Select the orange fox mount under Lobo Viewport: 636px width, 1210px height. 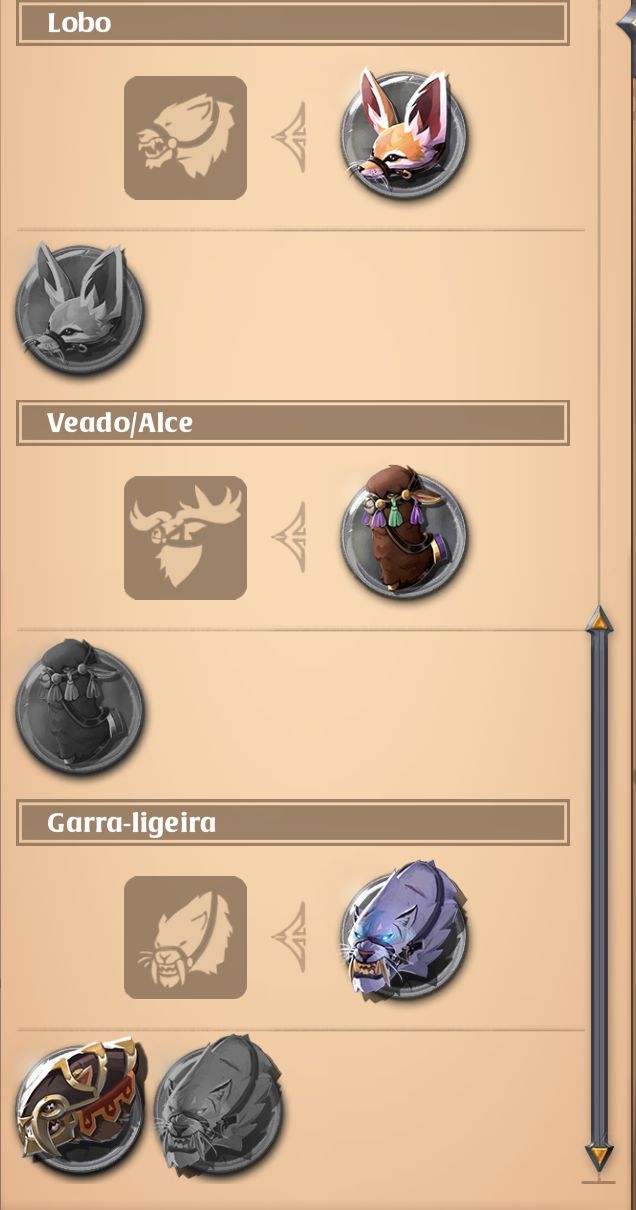(404, 133)
